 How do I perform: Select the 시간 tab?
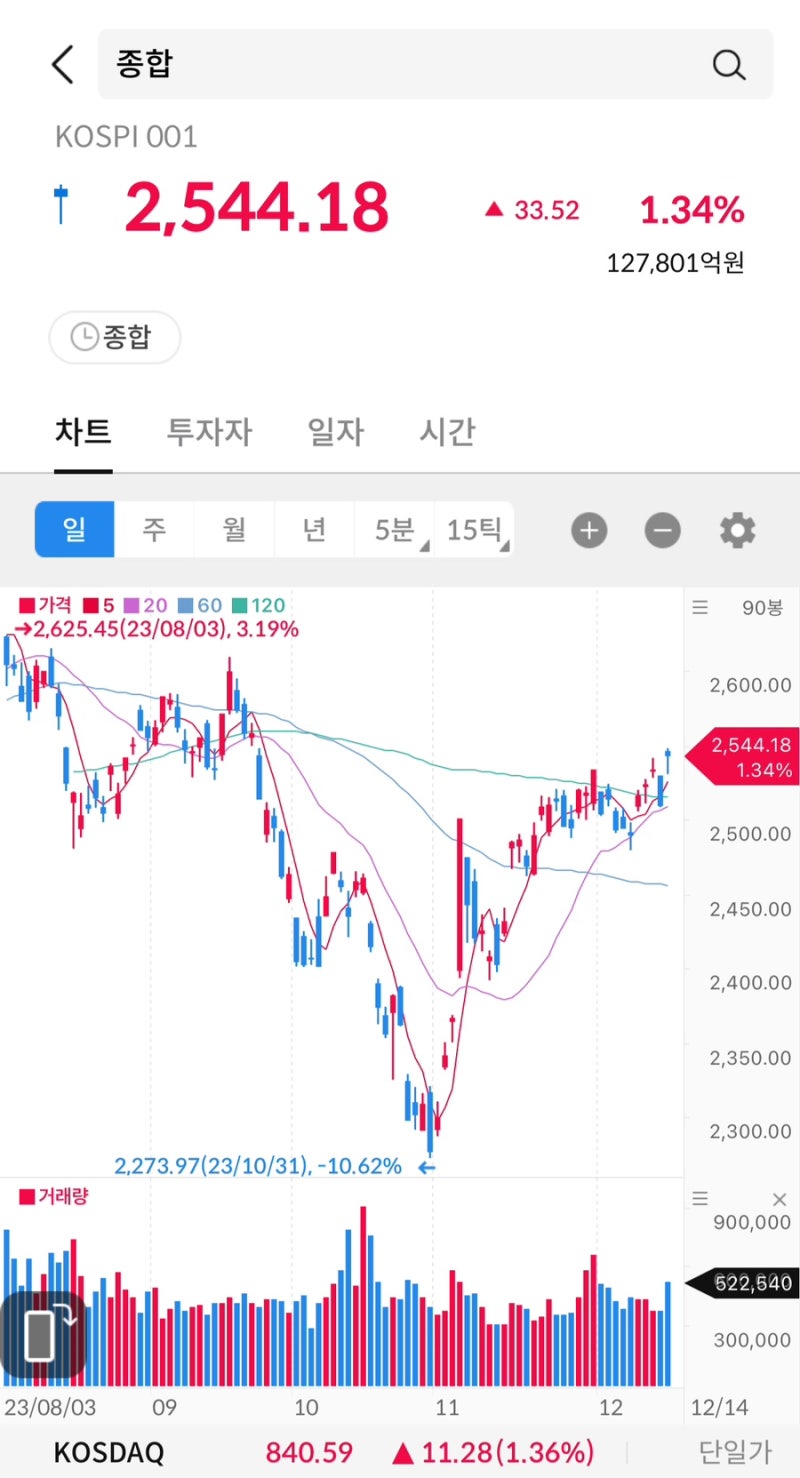pyautogui.click(x=445, y=432)
